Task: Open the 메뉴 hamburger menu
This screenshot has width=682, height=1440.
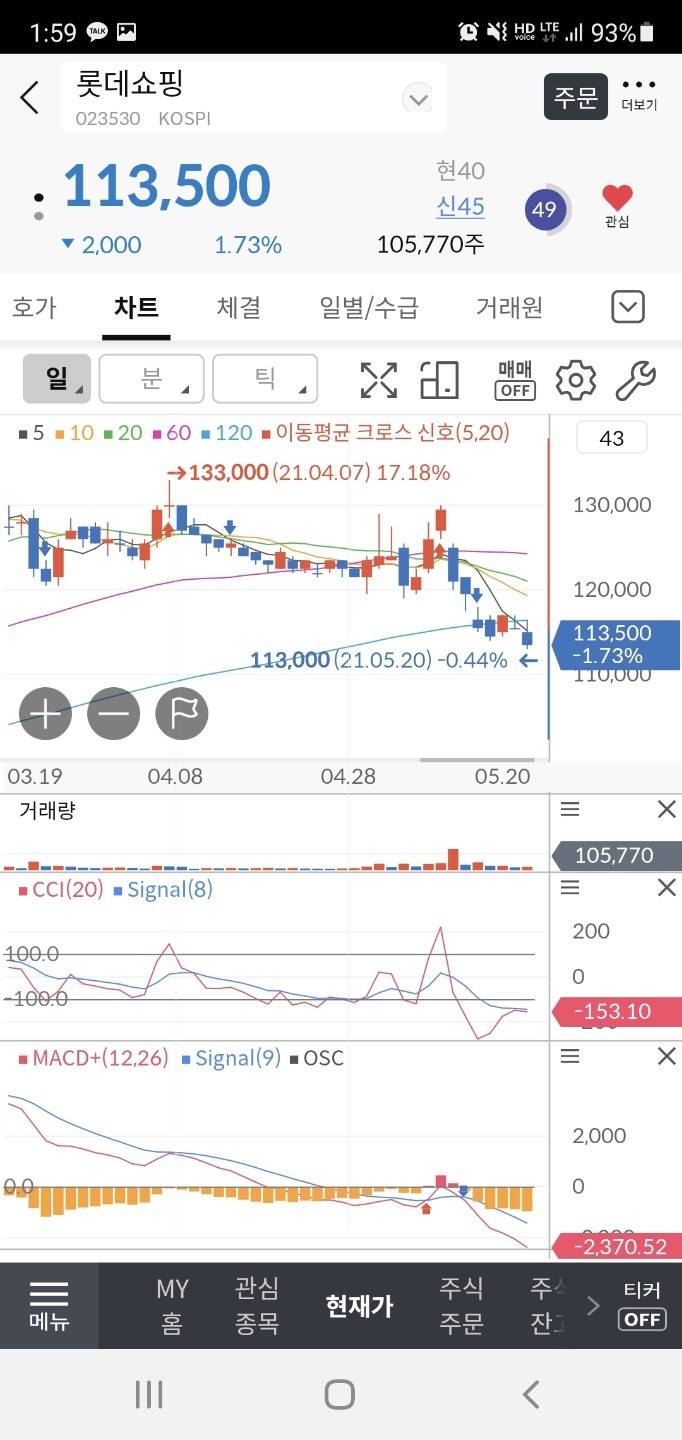Action: [49, 1305]
